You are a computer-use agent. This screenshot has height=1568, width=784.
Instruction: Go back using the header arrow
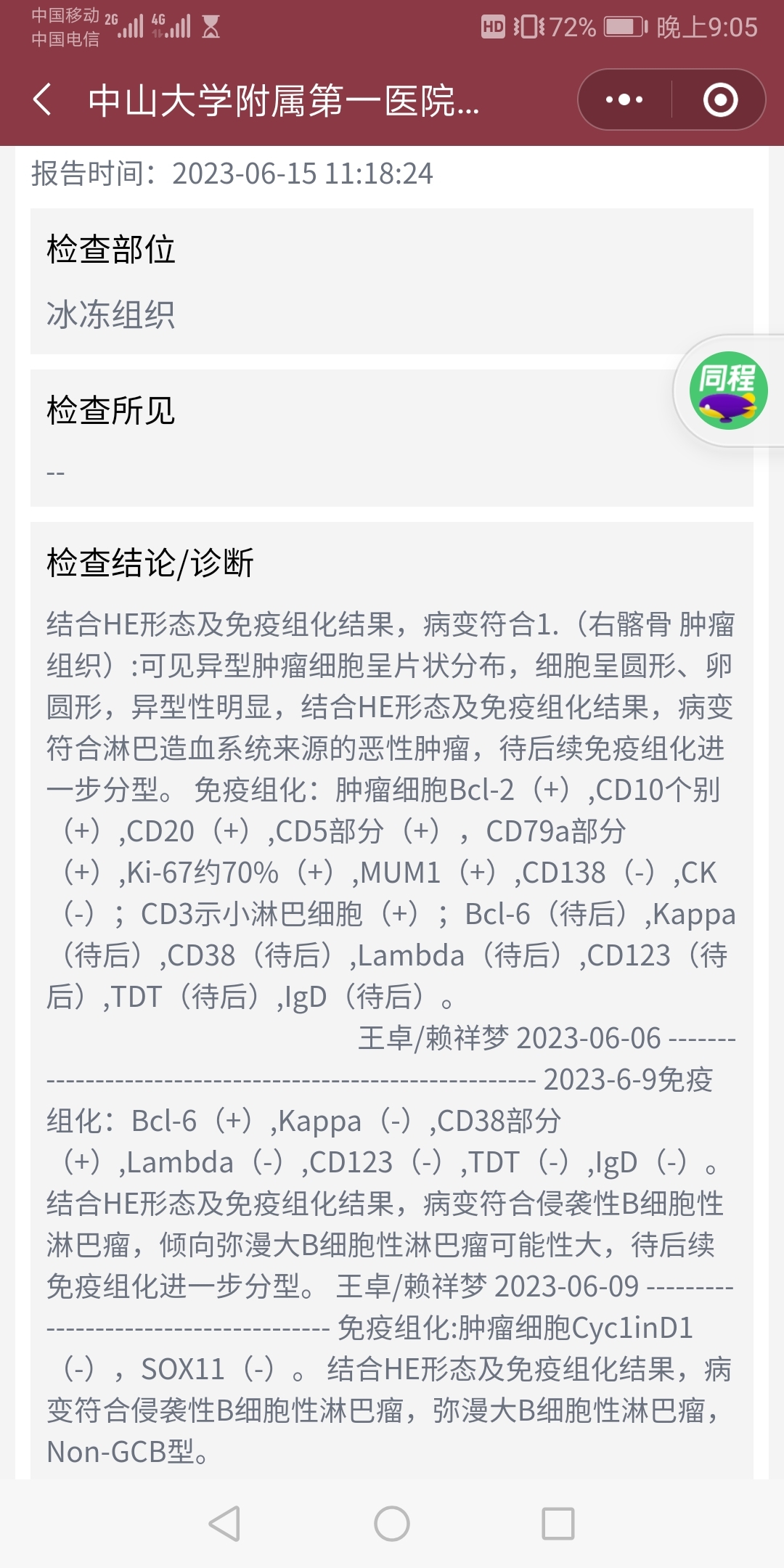43,99
